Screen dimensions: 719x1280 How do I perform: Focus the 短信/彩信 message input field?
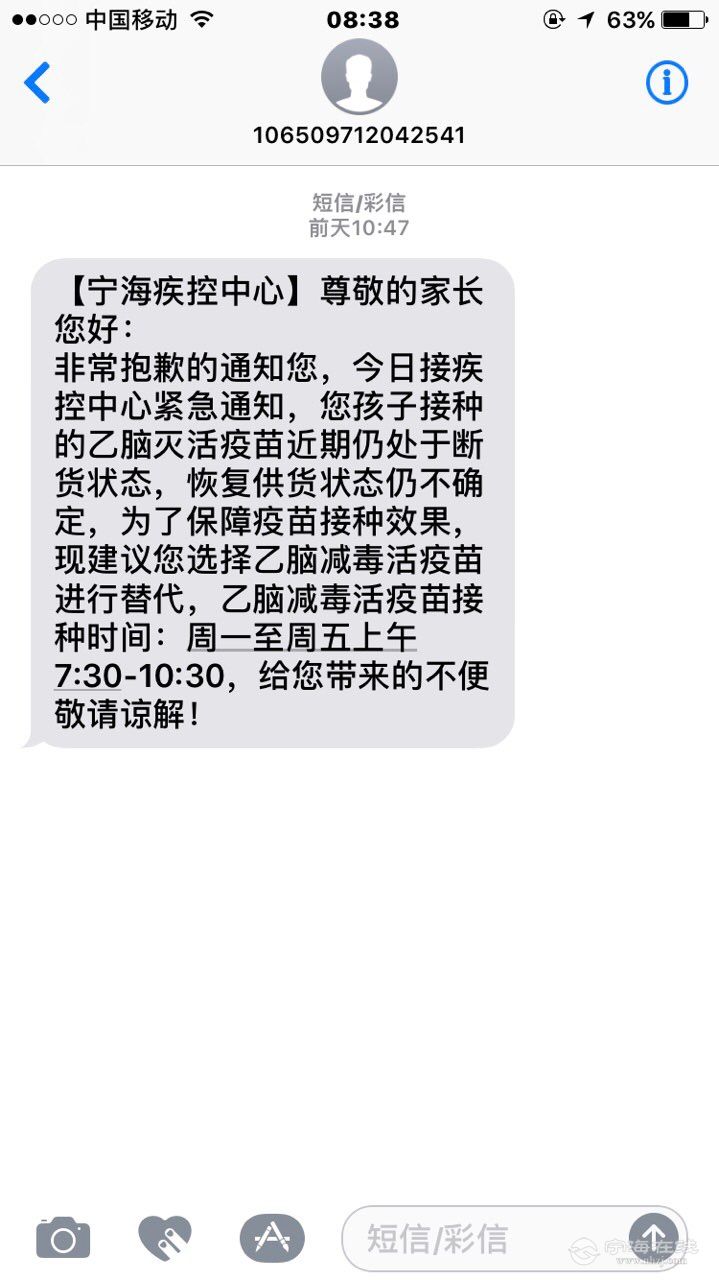pos(480,1239)
